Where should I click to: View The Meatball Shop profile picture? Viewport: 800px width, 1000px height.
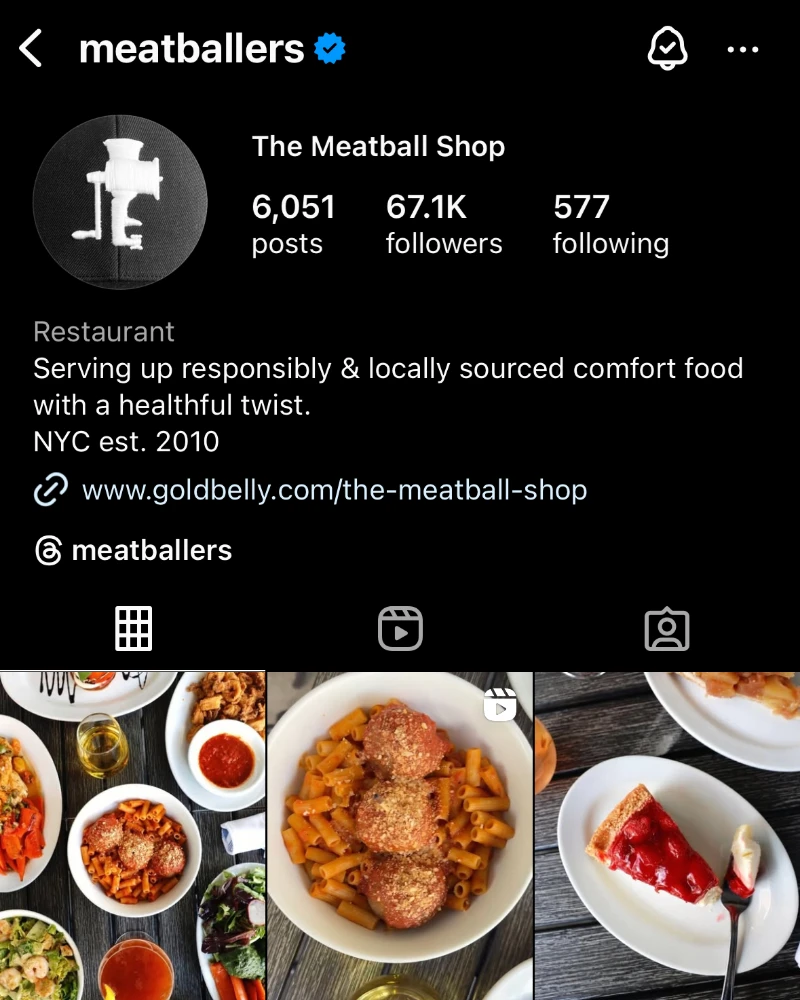[120, 202]
